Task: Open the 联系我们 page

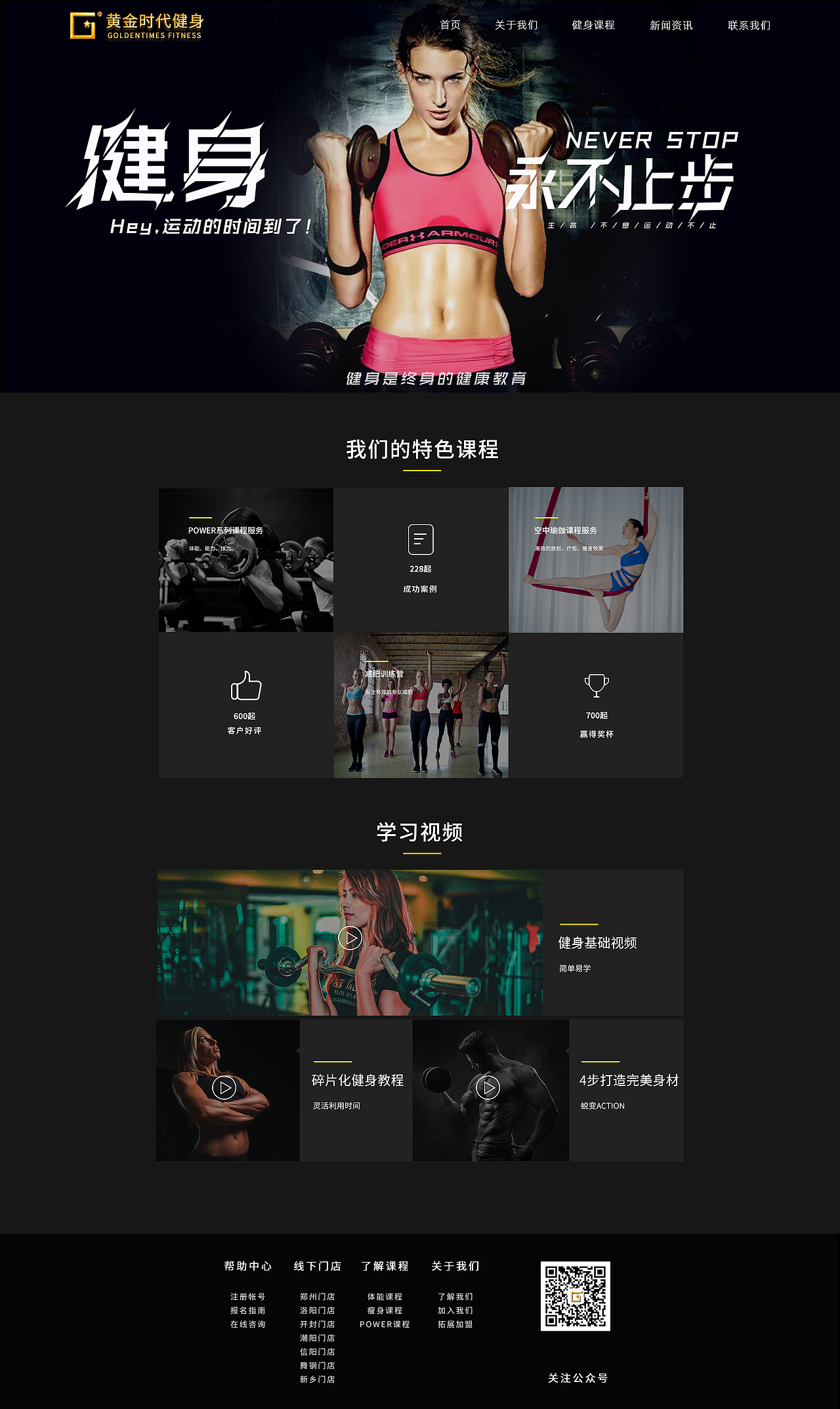Action: tap(750, 26)
